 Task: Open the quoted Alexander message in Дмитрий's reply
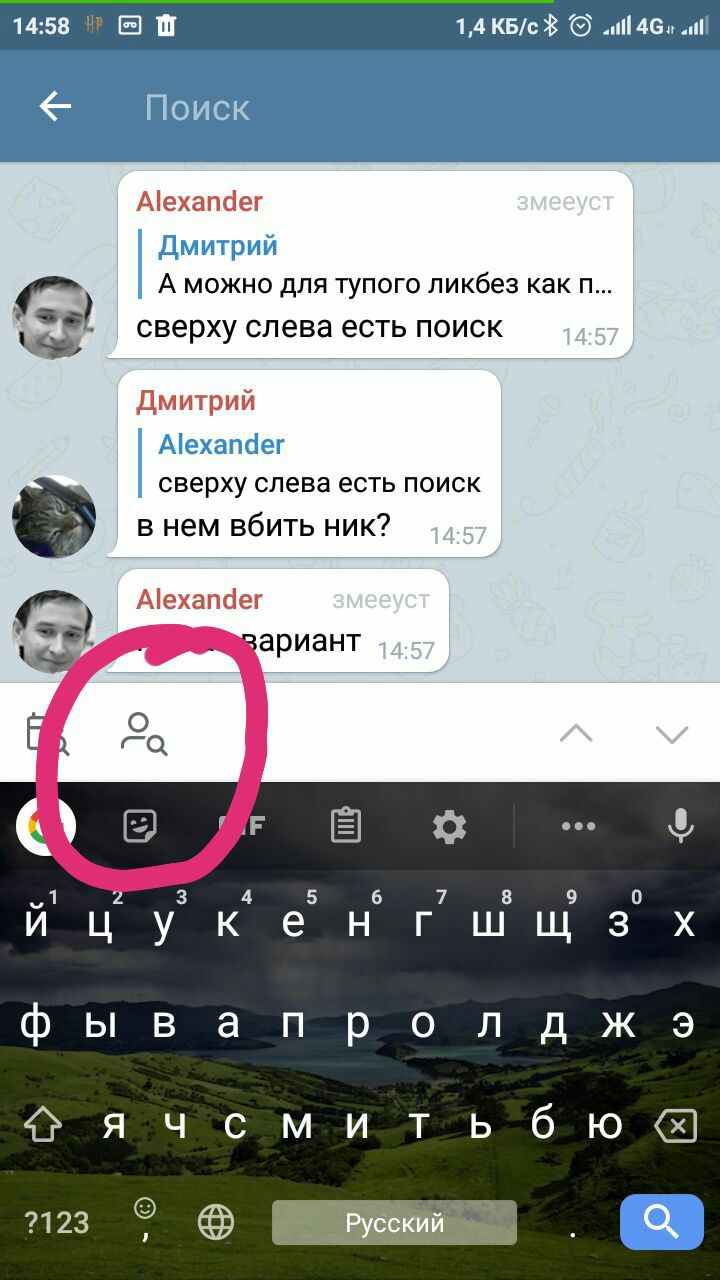tap(320, 464)
